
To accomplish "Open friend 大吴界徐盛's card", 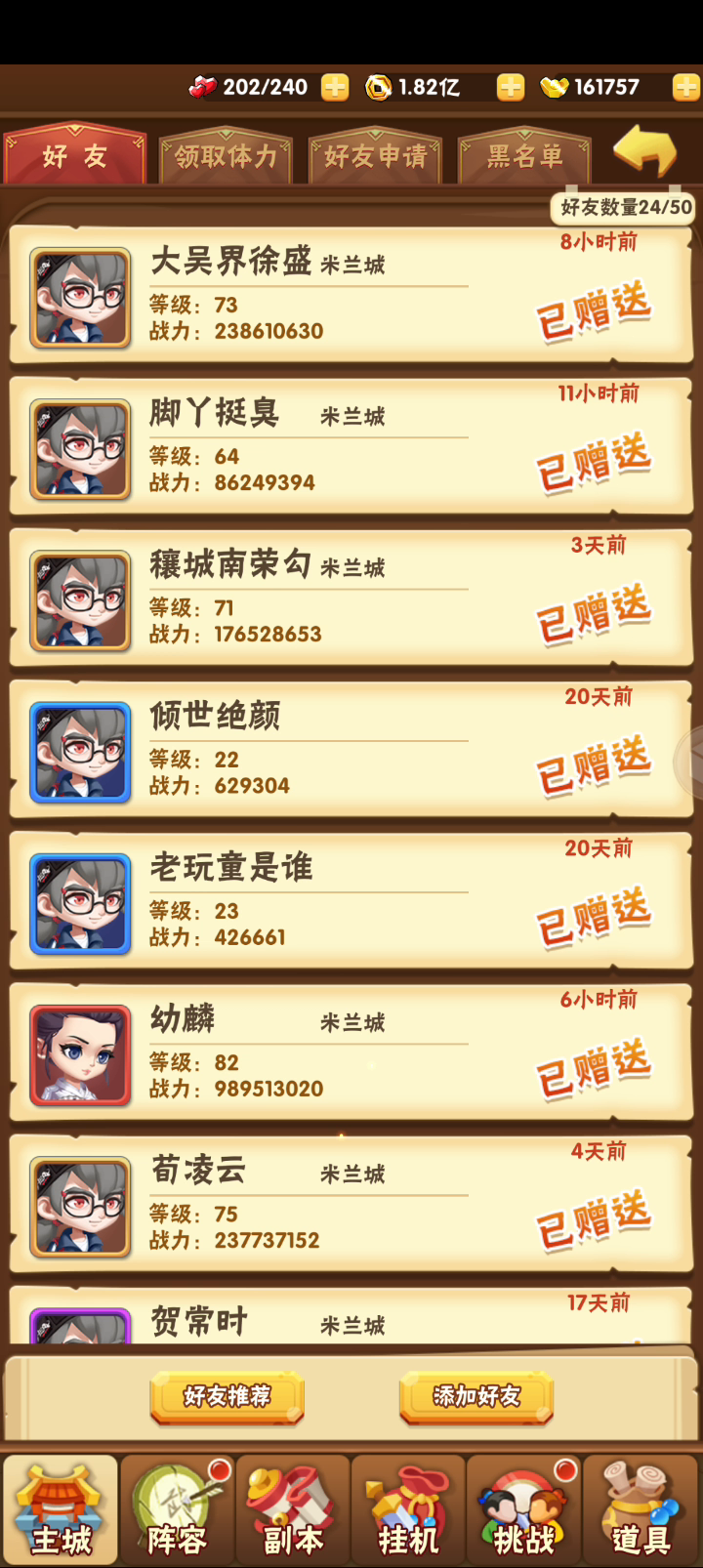I will tap(351, 296).
